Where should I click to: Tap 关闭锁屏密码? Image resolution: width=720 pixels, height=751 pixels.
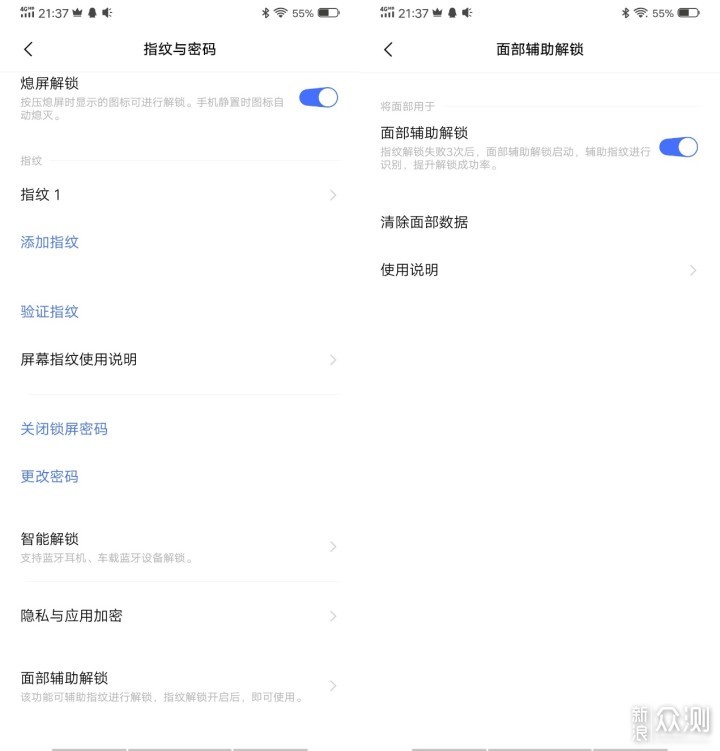pos(64,429)
